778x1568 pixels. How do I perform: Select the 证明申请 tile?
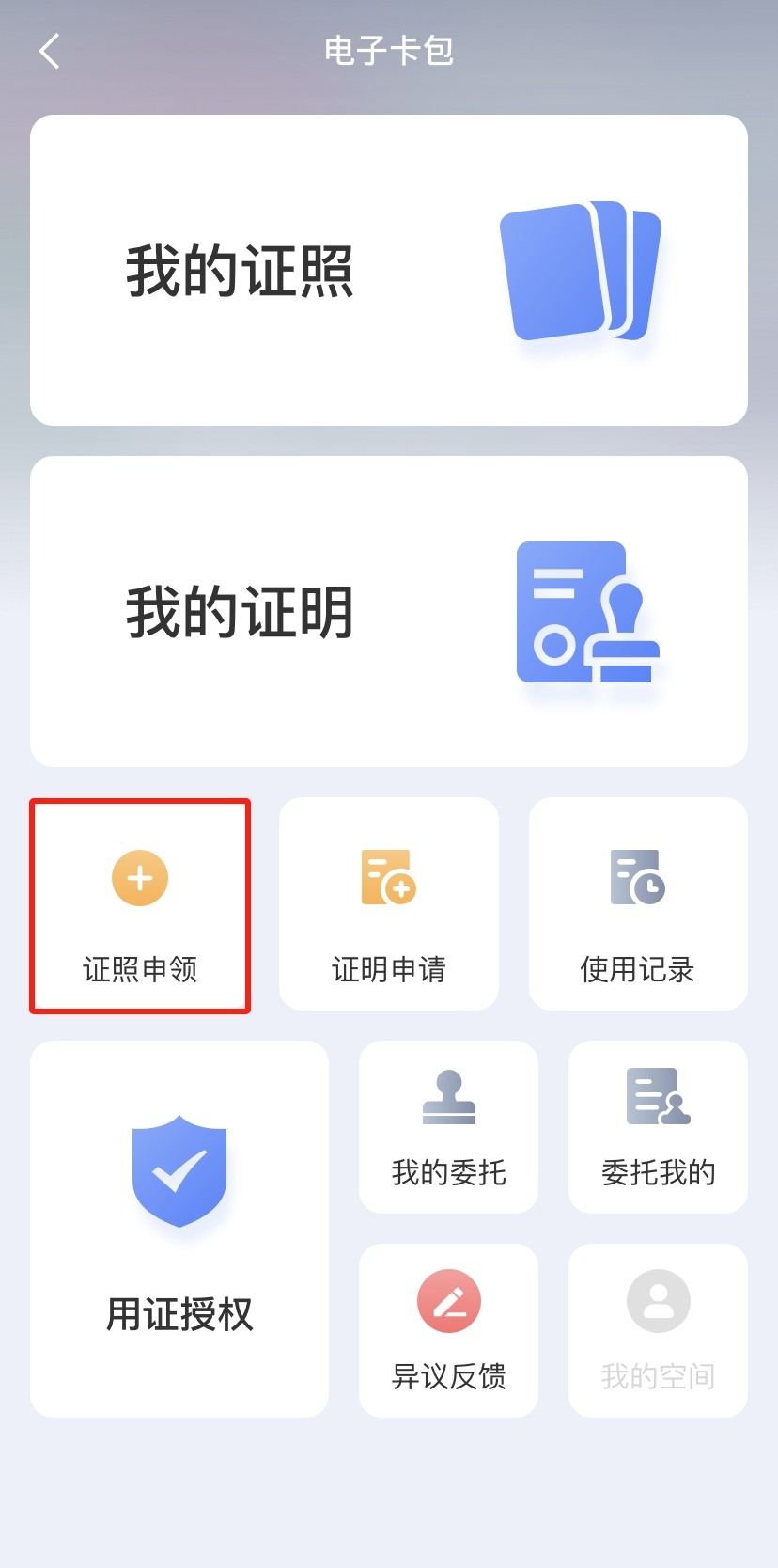[389, 904]
